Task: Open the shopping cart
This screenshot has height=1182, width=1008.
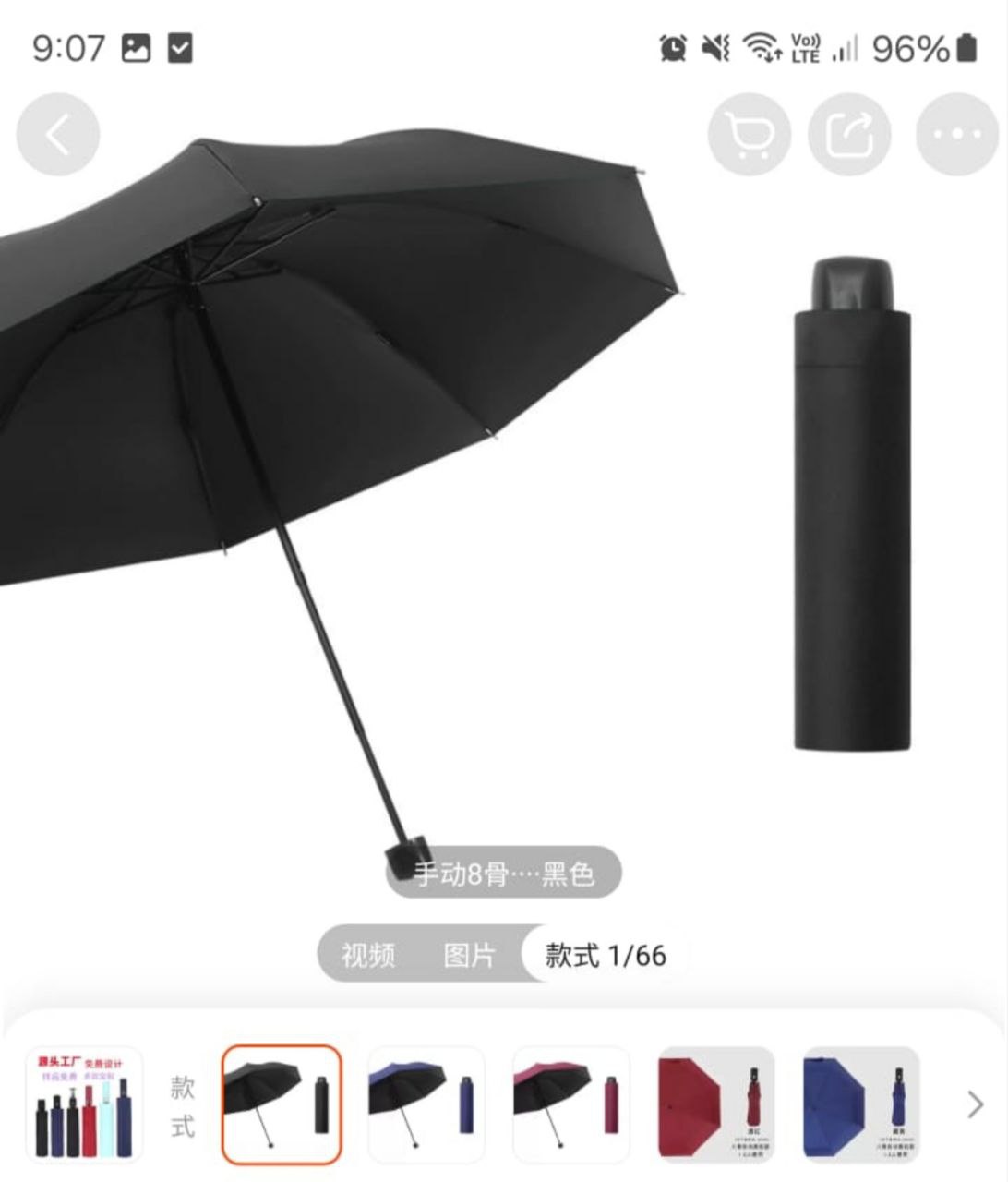Action: coord(749,136)
